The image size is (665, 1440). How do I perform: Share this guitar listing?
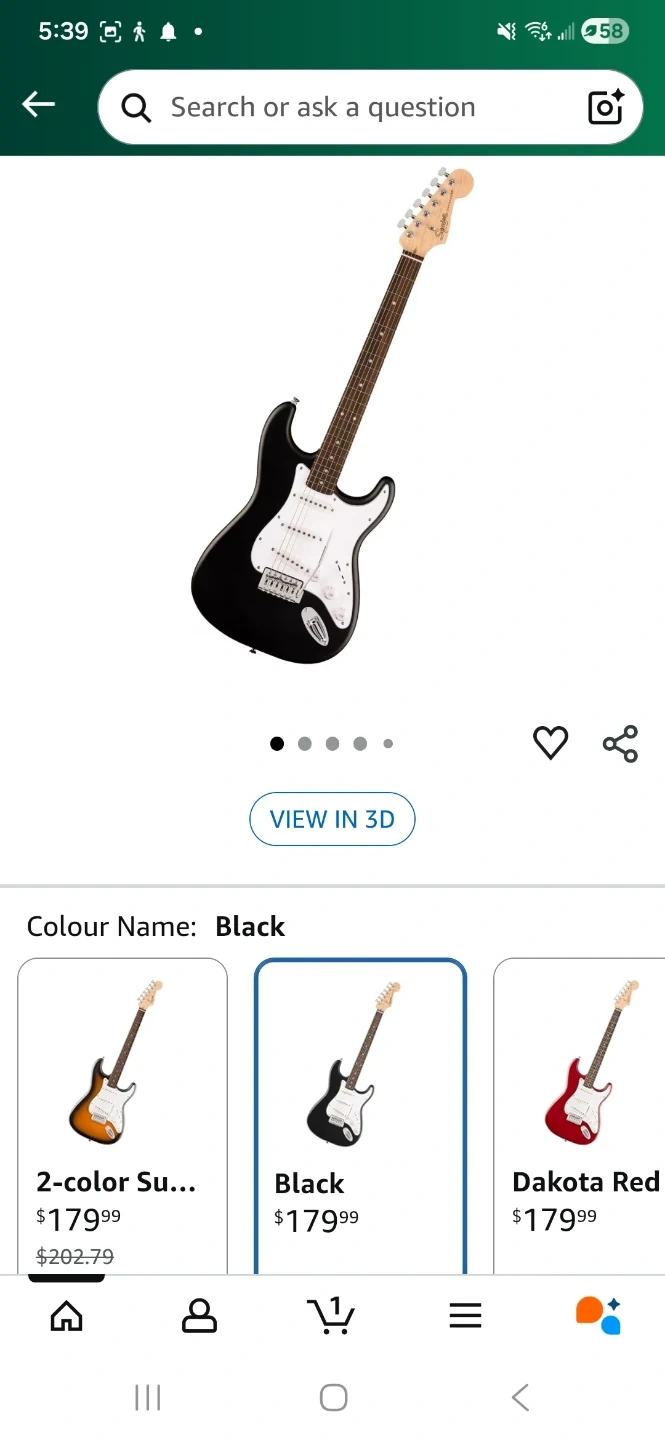620,744
